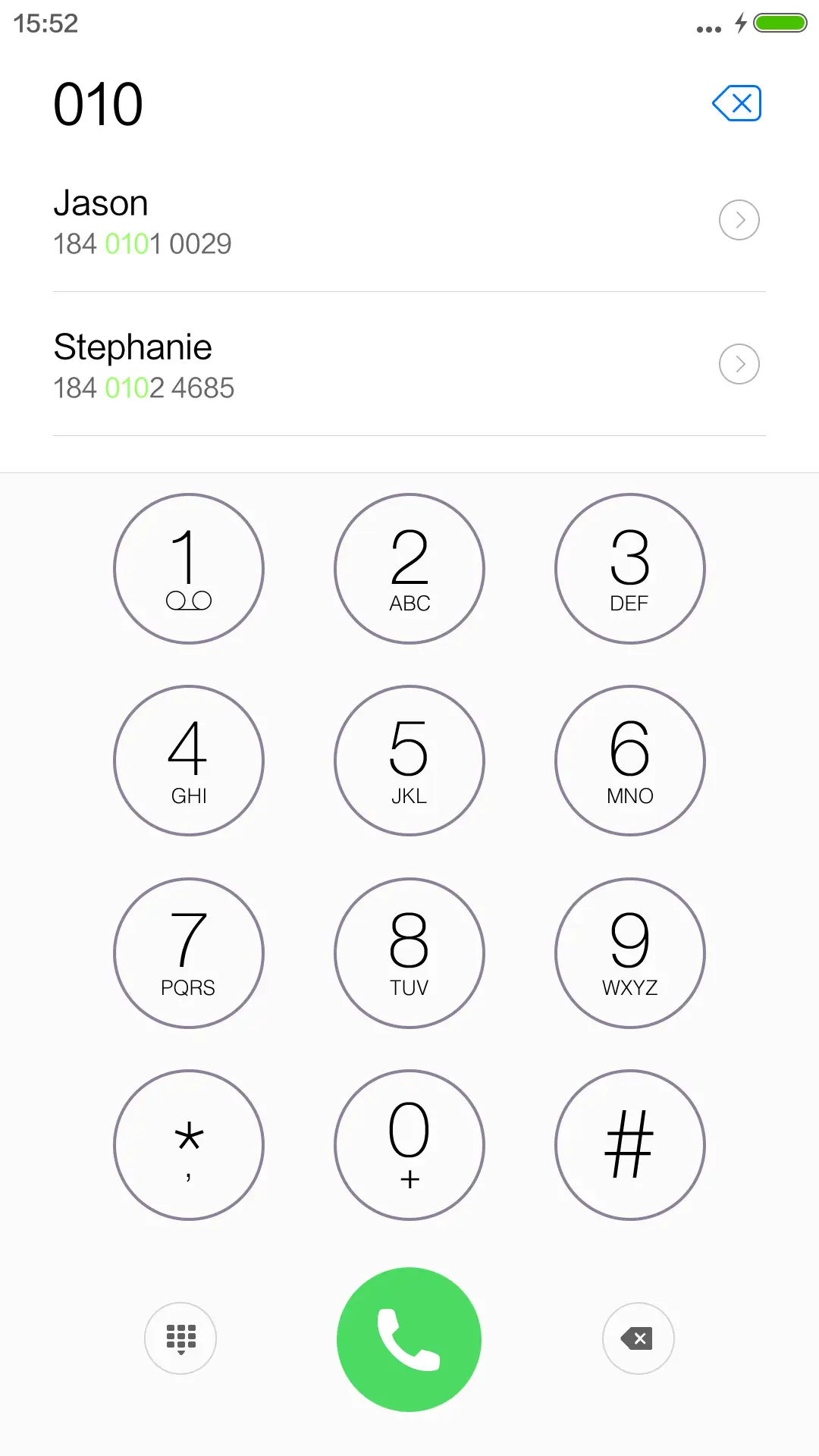819x1456 pixels.
Task: Enter digit 9 WXYZ
Action: pos(629,953)
